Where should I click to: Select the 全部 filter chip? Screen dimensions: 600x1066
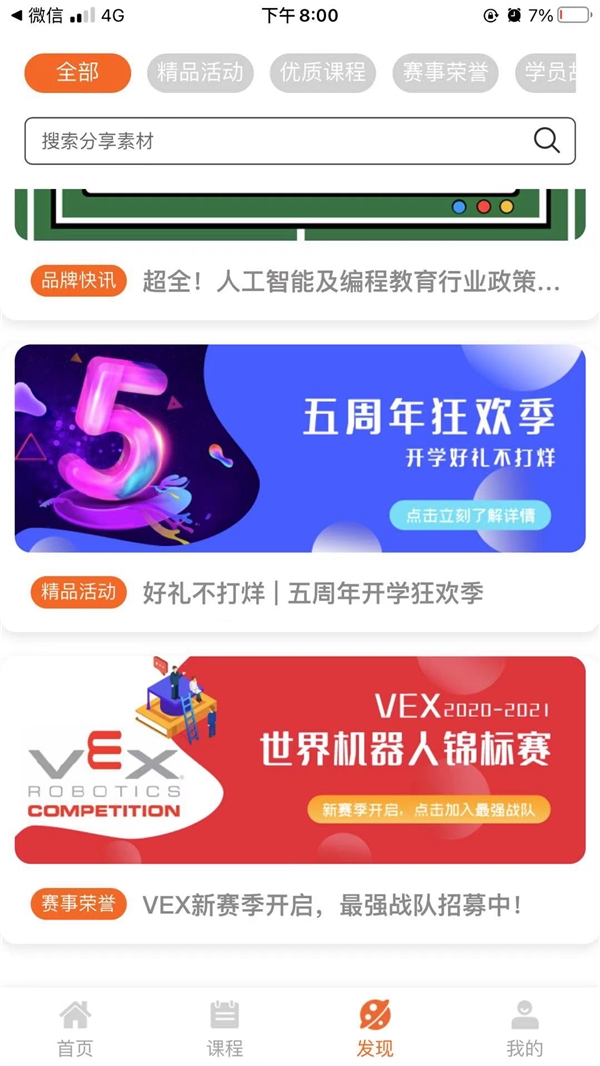(x=78, y=73)
